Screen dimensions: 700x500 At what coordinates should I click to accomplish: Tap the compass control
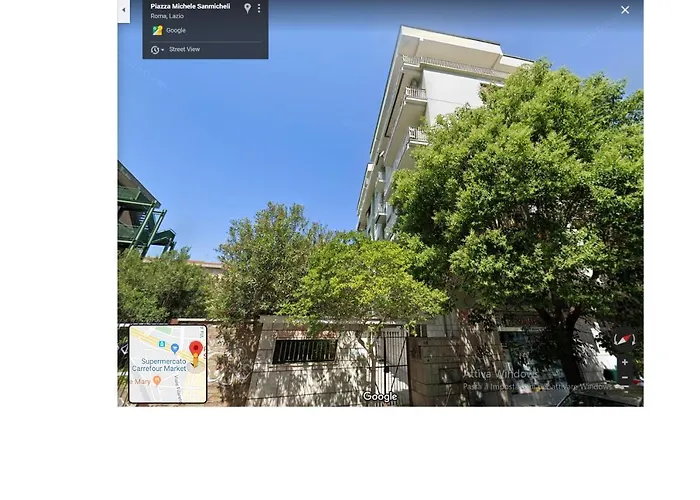click(624, 339)
